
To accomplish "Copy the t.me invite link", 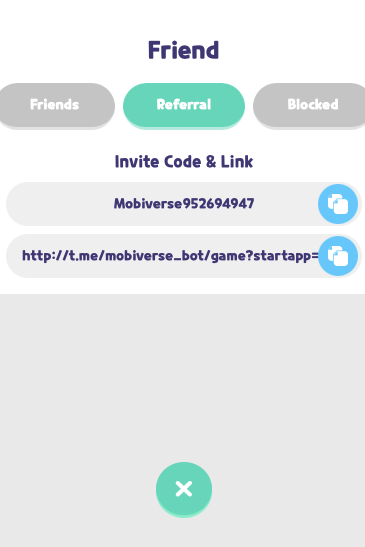I will coord(338,256).
